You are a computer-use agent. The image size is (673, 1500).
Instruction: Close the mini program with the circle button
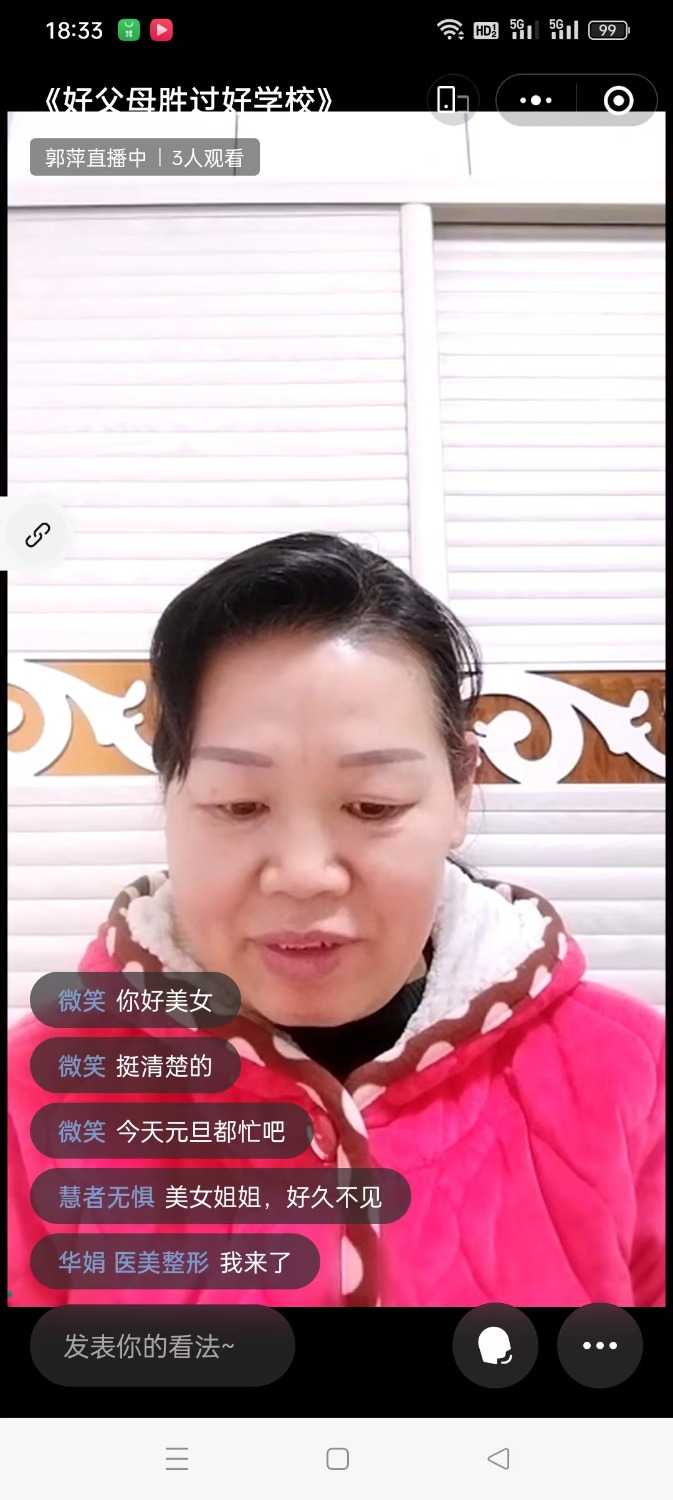click(x=618, y=100)
